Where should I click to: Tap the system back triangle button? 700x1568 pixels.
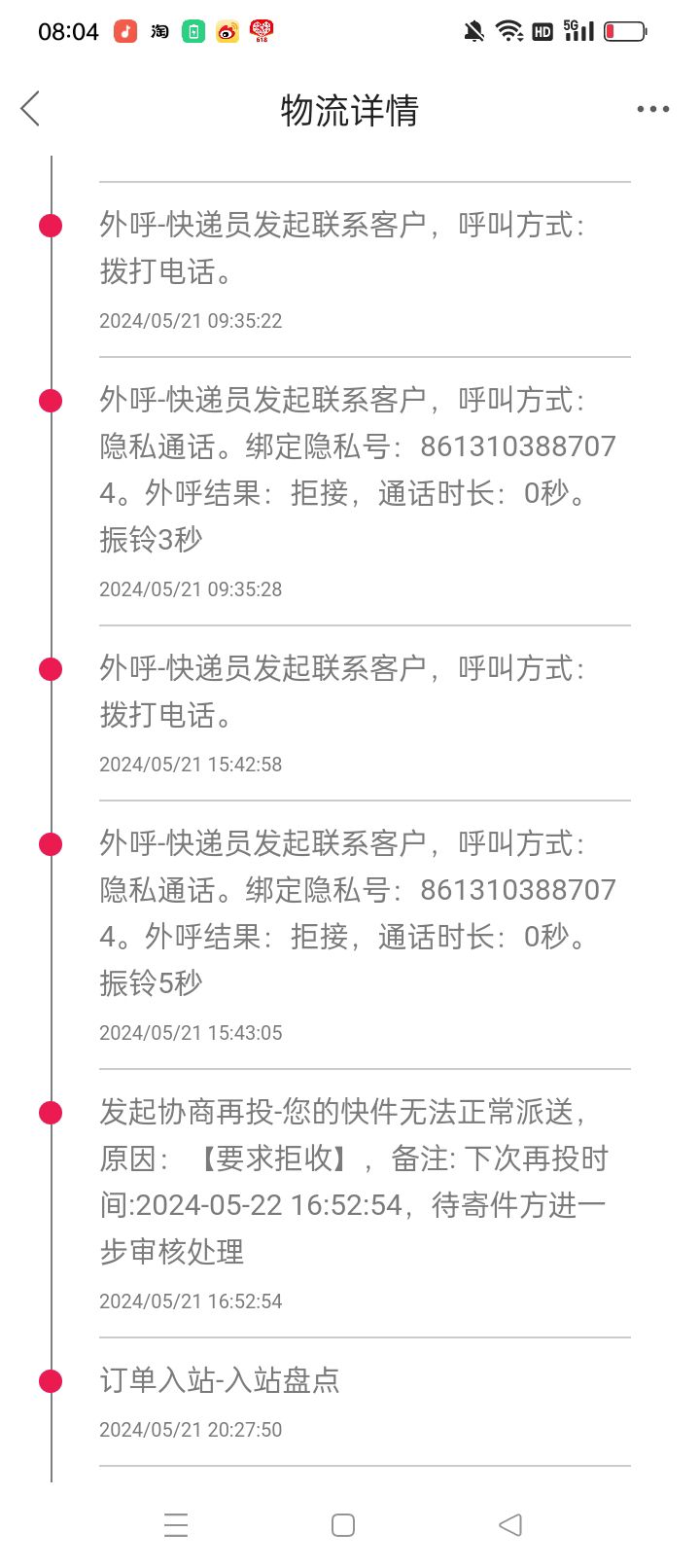[510, 1524]
